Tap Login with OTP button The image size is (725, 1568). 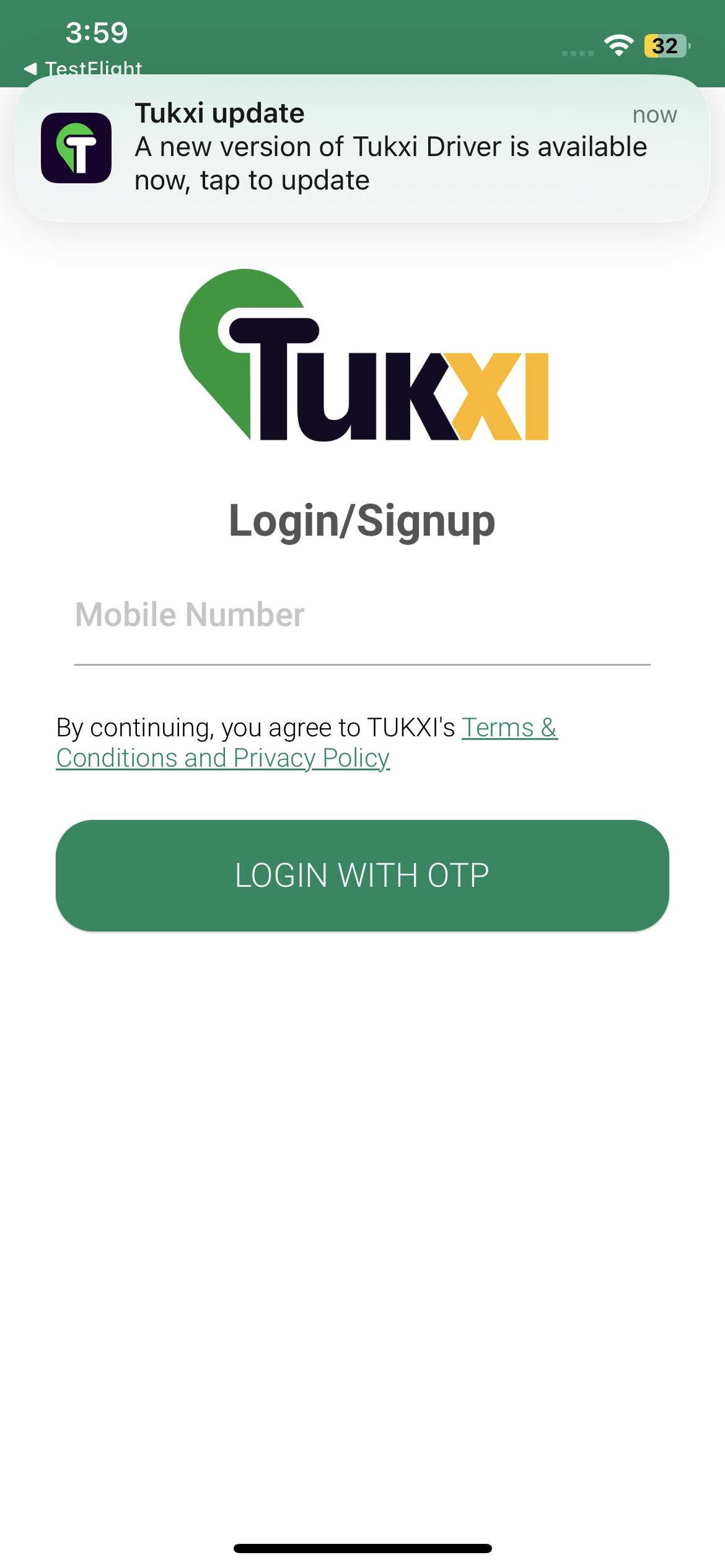pyautogui.click(x=362, y=875)
